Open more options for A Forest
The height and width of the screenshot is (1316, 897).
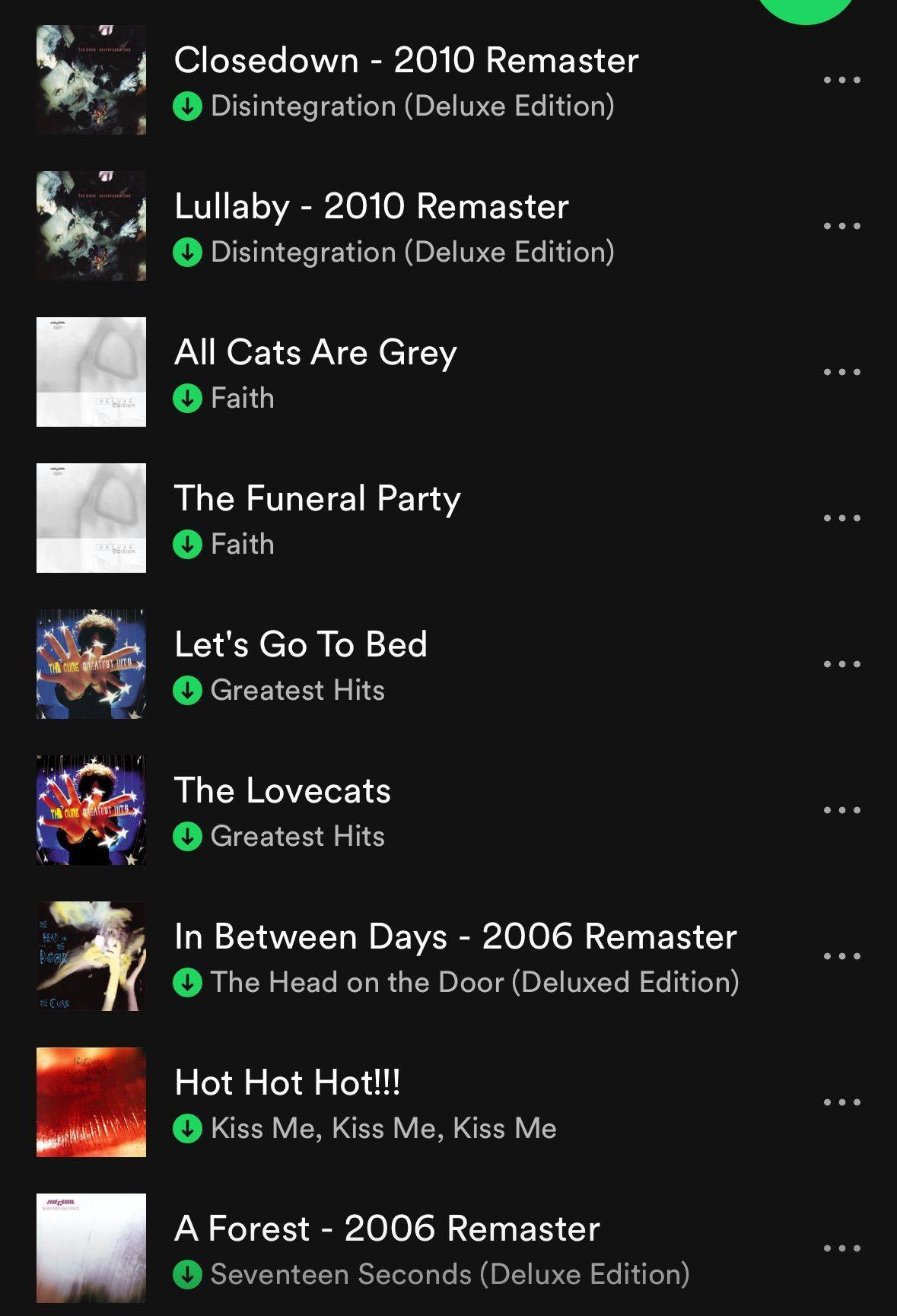[842, 1248]
